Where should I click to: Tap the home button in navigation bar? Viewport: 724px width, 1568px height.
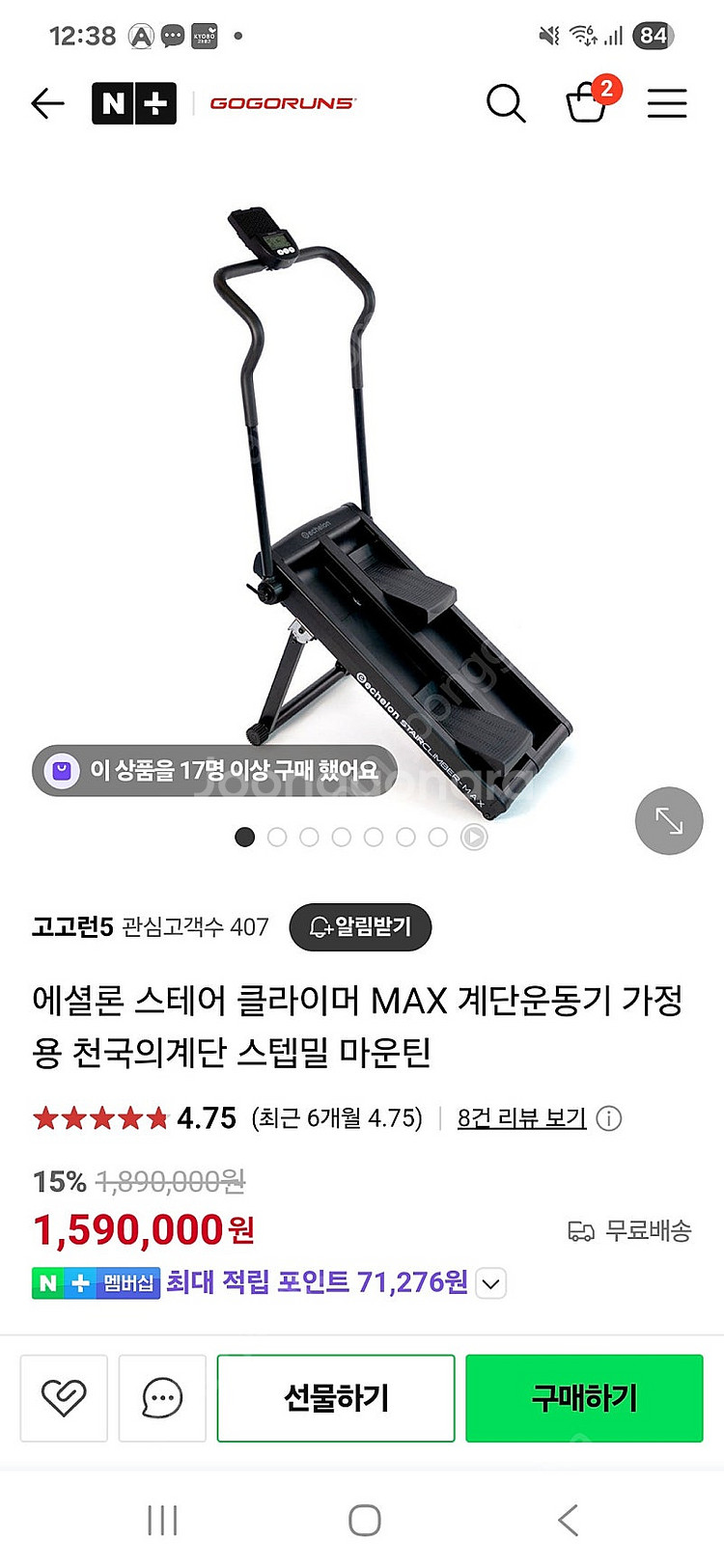361,1518
